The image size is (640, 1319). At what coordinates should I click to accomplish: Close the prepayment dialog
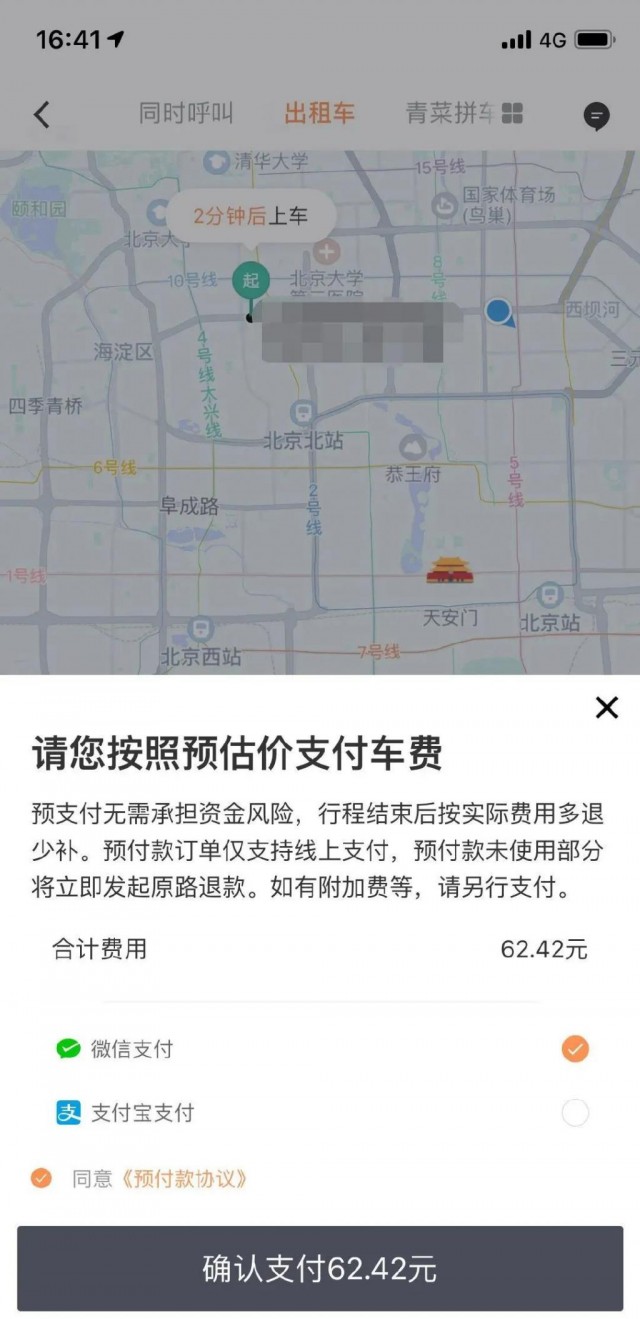coord(606,708)
